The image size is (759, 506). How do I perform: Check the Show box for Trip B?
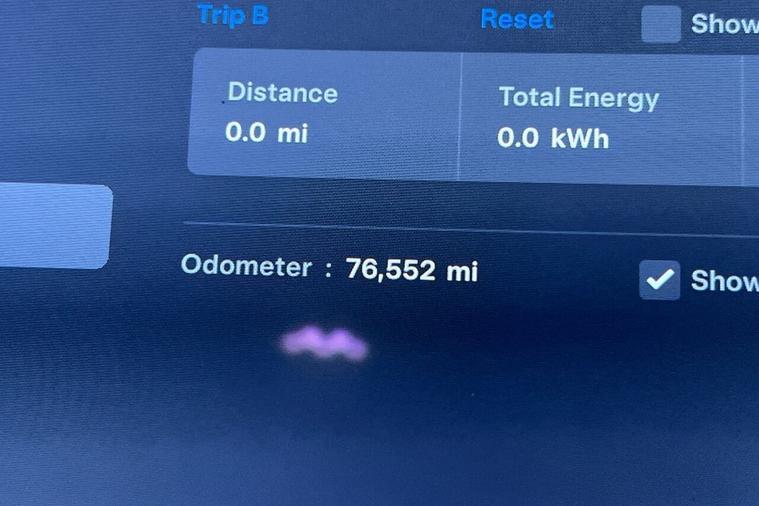[660, 22]
